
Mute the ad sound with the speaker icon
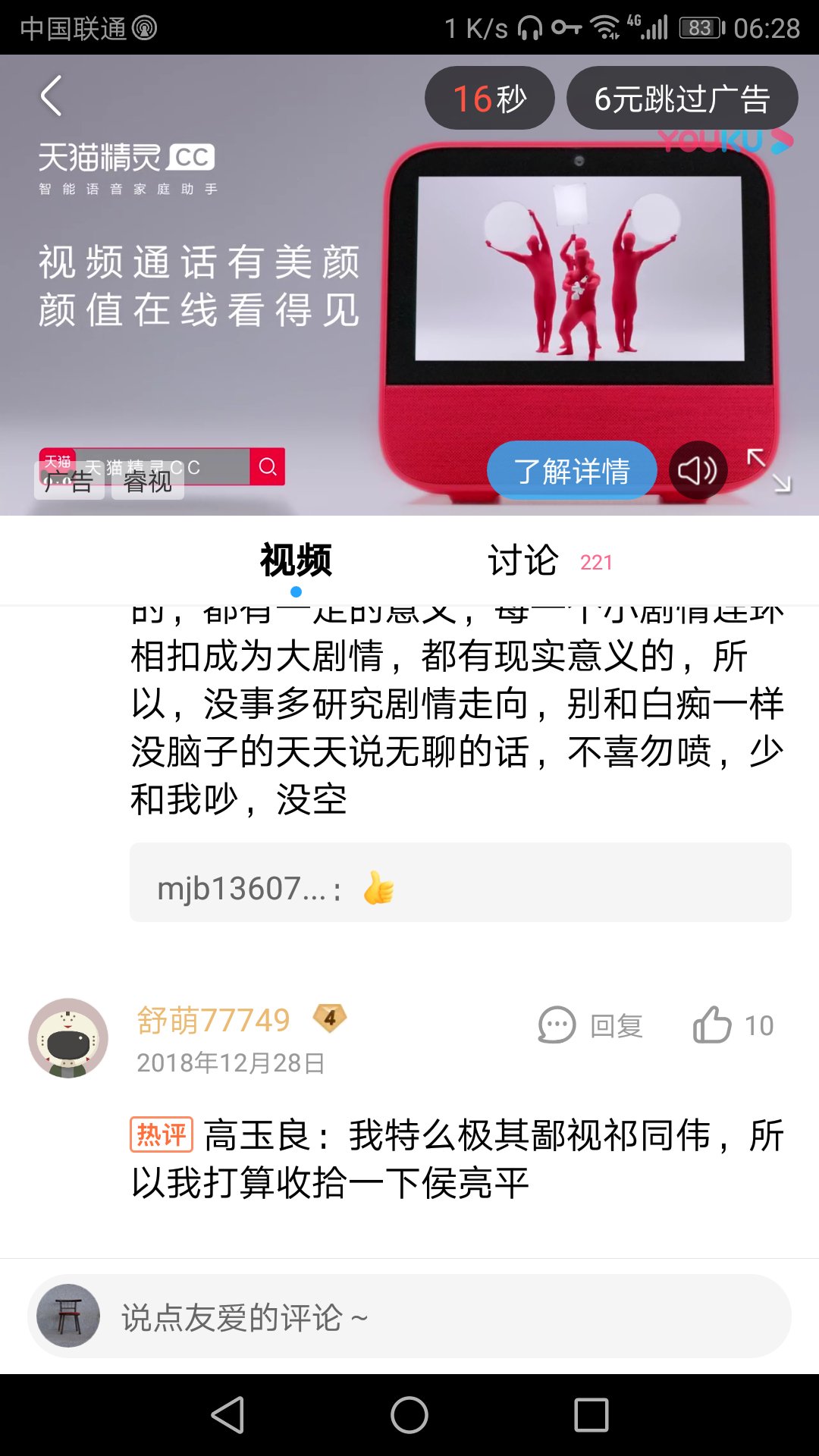(x=698, y=471)
